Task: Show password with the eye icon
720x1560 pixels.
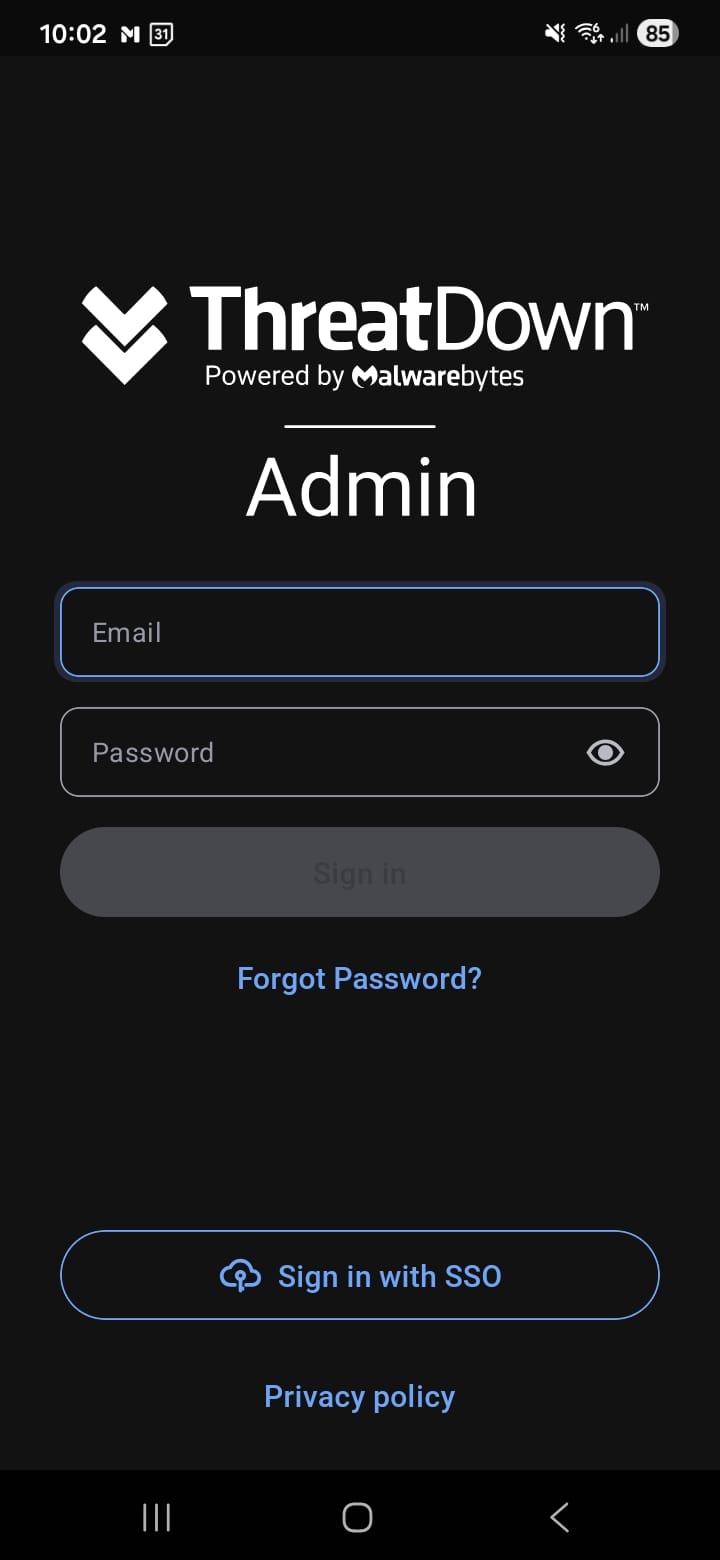Action: pos(605,752)
